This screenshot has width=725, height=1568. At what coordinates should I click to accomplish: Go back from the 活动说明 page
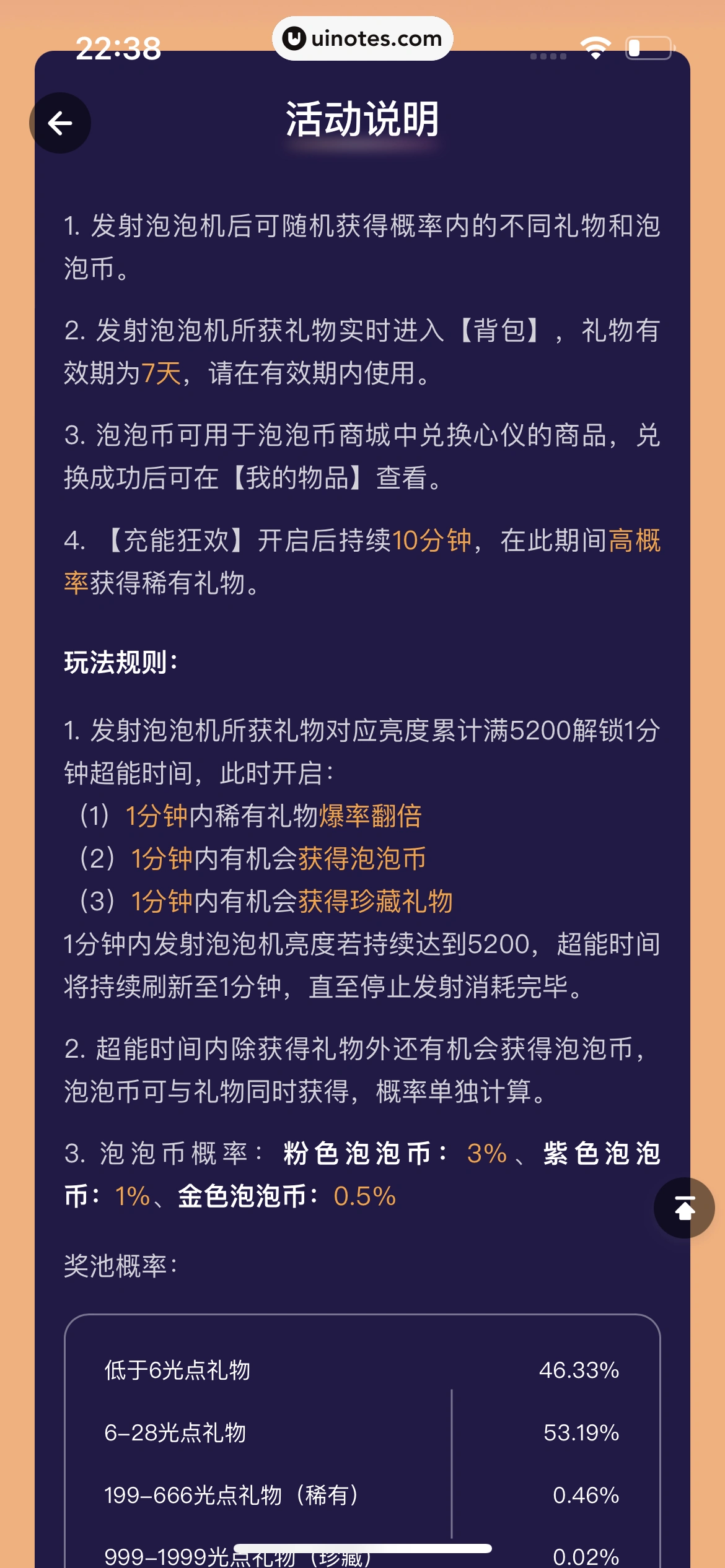60,123
